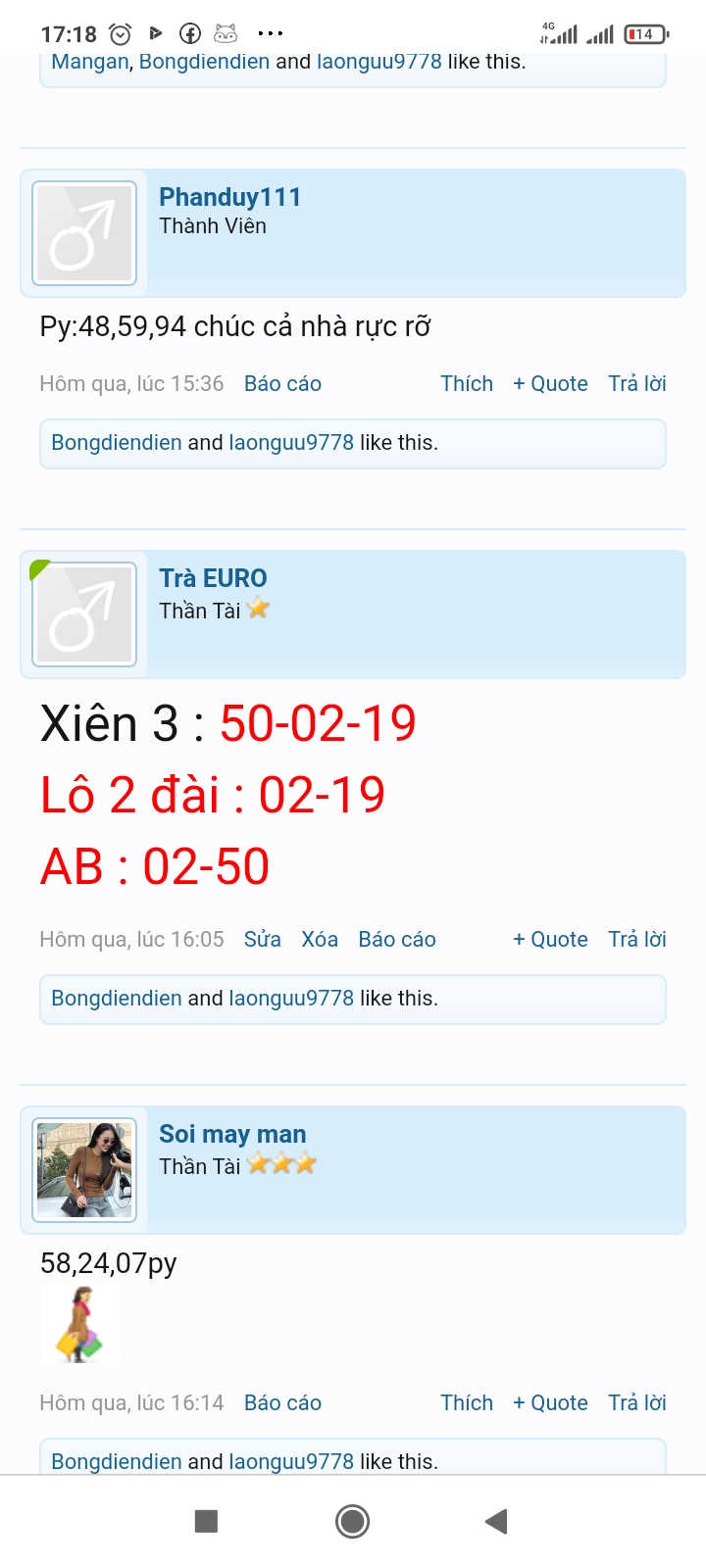Quote Soi may man's post
This screenshot has width=706, height=1568.
[550, 1402]
